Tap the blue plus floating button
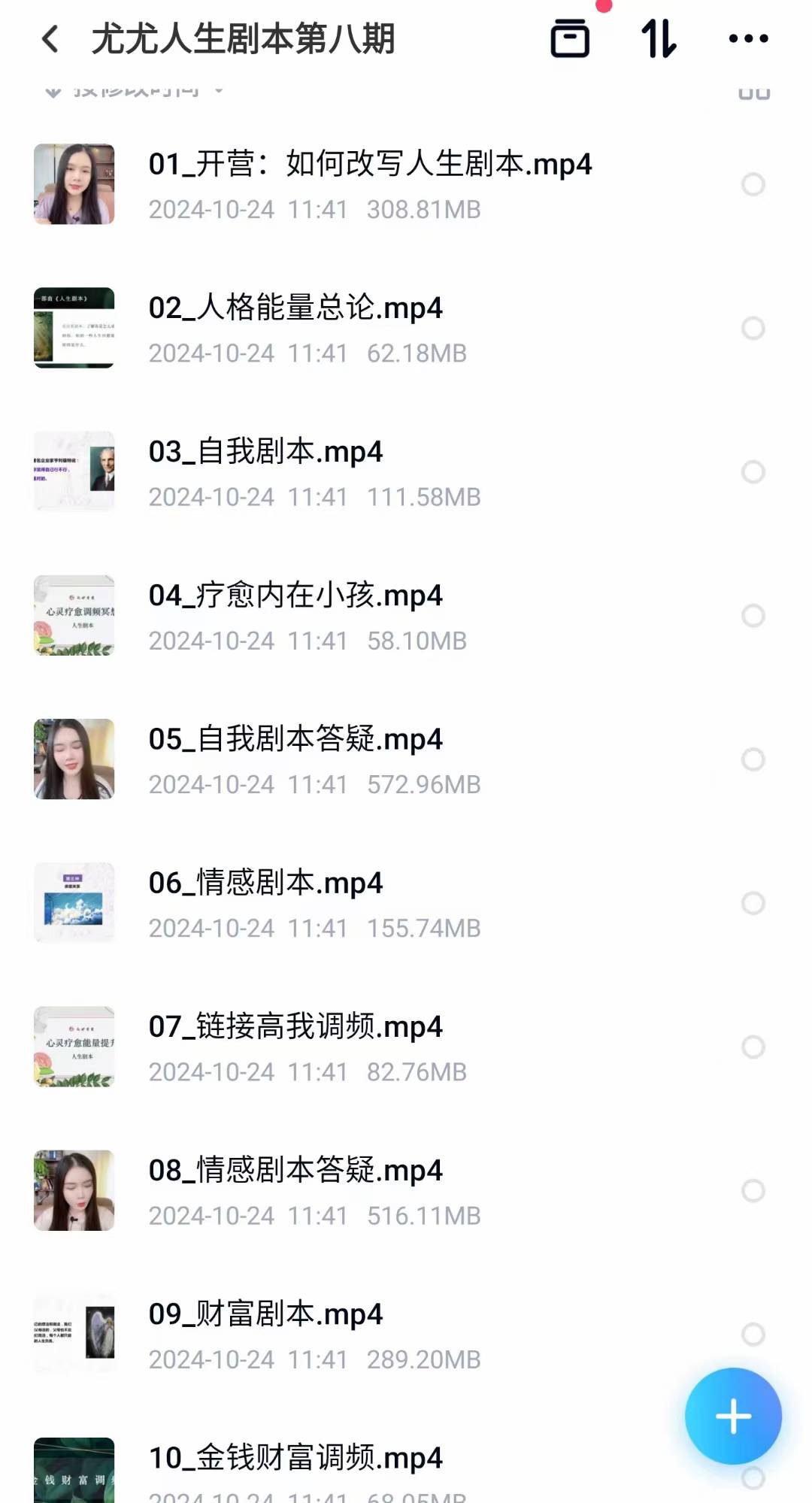 (733, 1417)
